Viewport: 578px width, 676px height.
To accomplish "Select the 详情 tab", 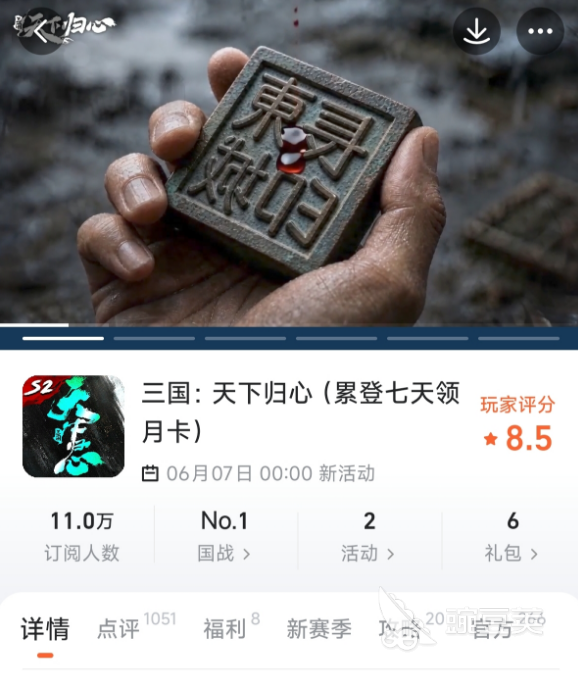I will coord(45,629).
